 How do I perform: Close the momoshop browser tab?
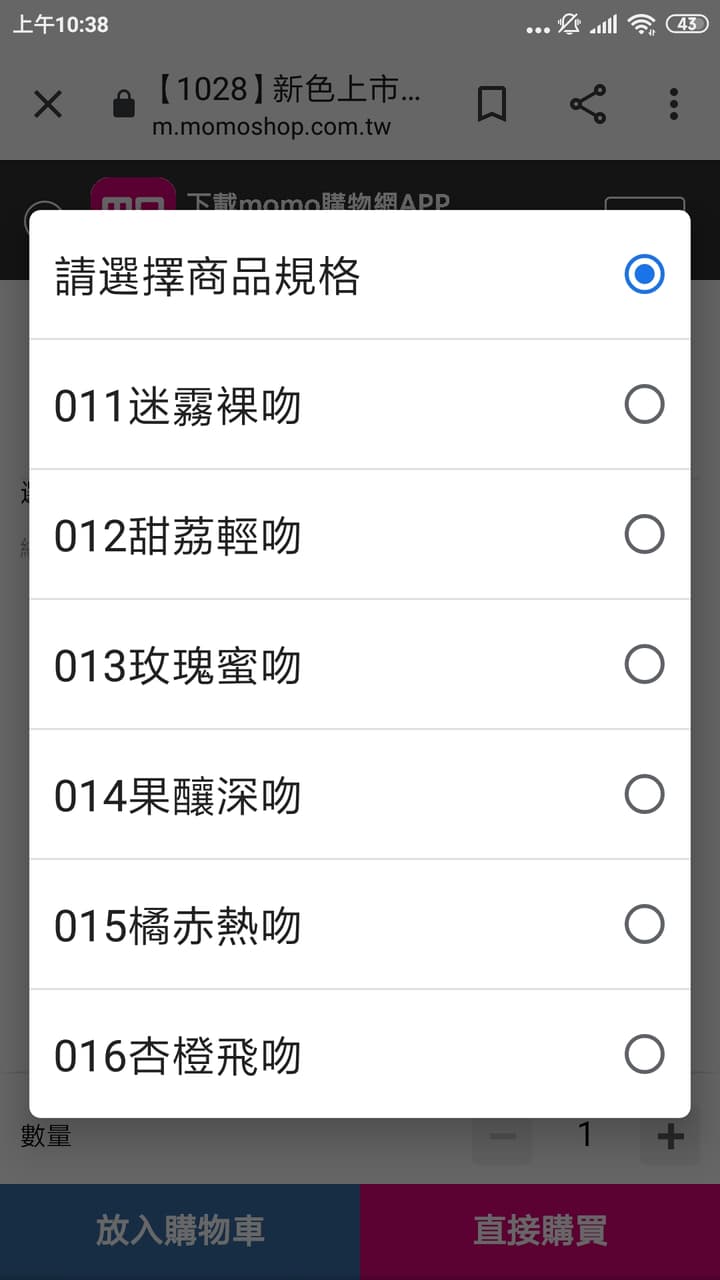pos(47,104)
